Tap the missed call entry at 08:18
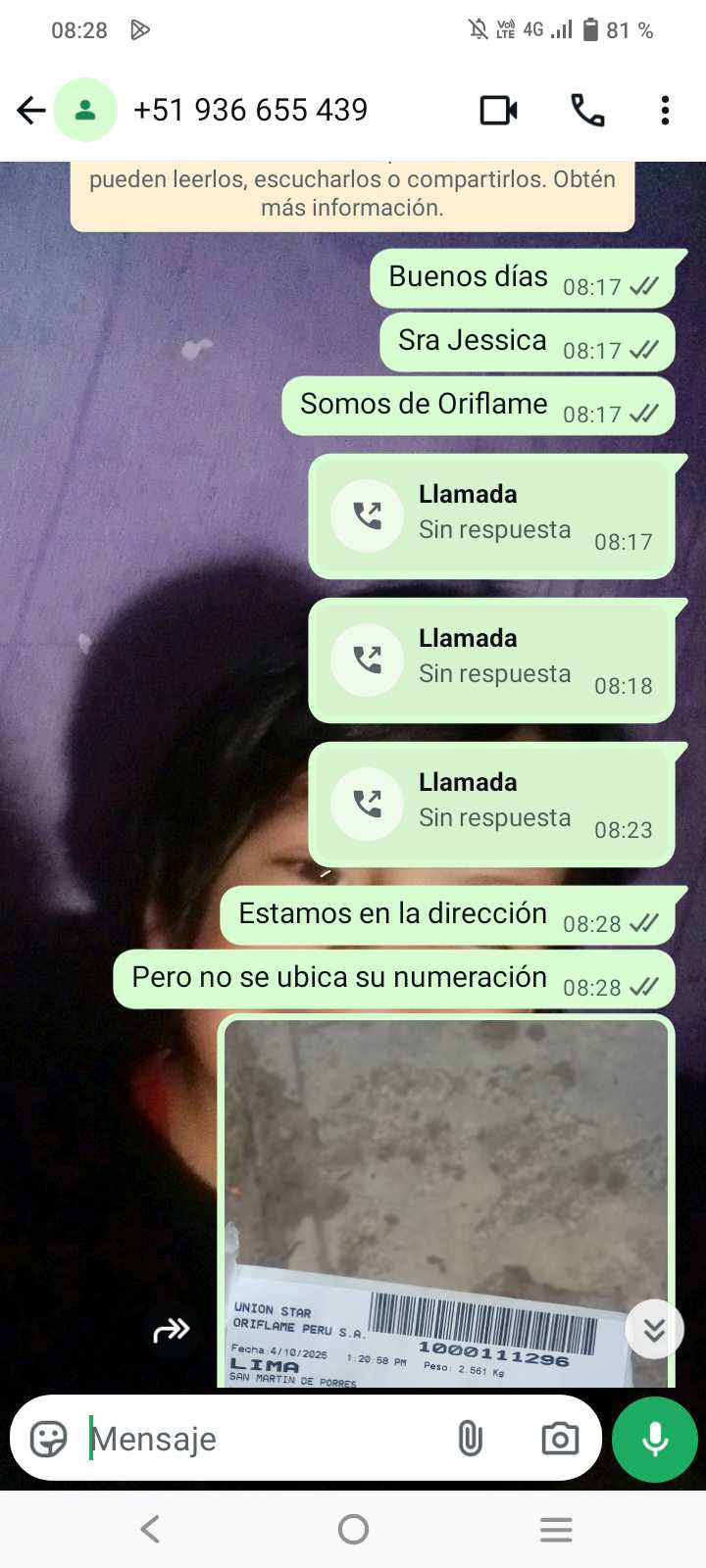The width and height of the screenshot is (706, 1568). coord(491,661)
